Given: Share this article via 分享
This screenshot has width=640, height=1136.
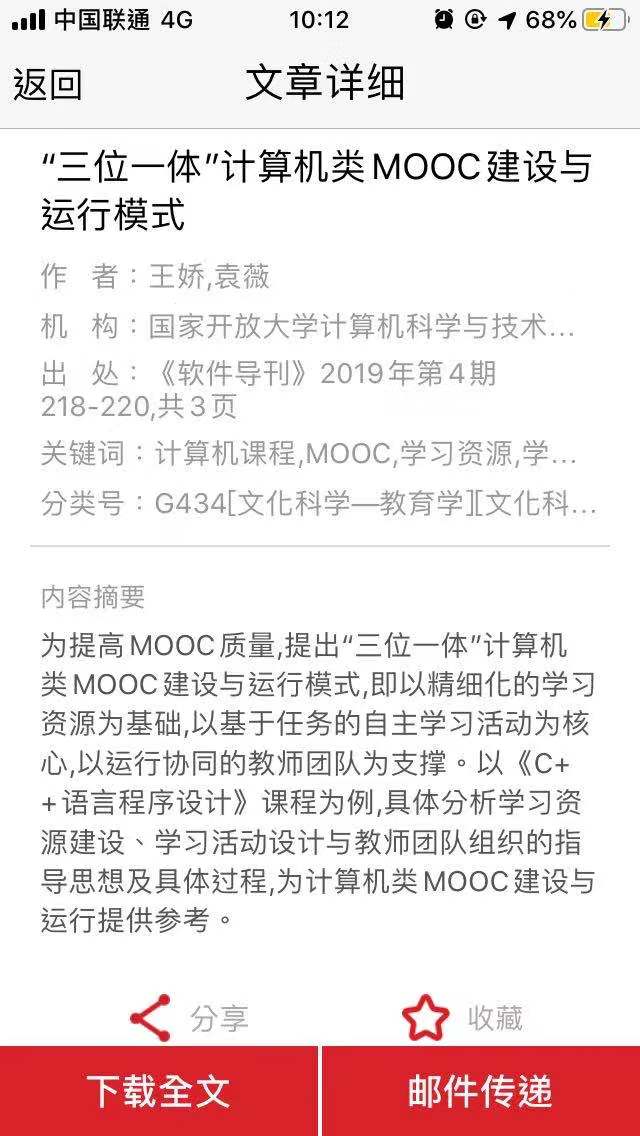Looking at the screenshot, I should 189,1018.
